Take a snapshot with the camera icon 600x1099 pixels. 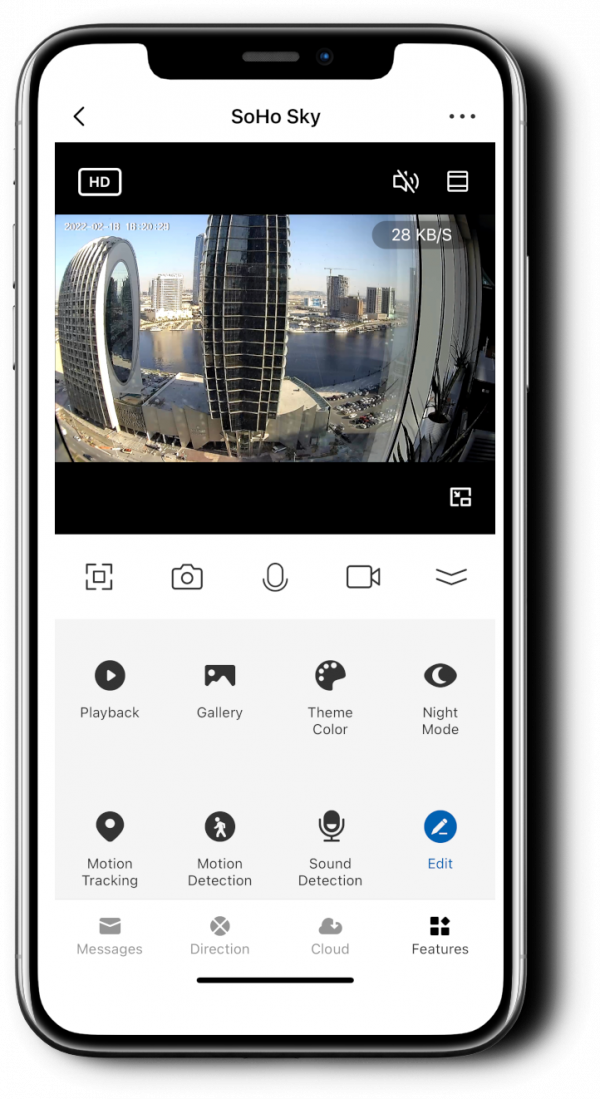[x=187, y=577]
